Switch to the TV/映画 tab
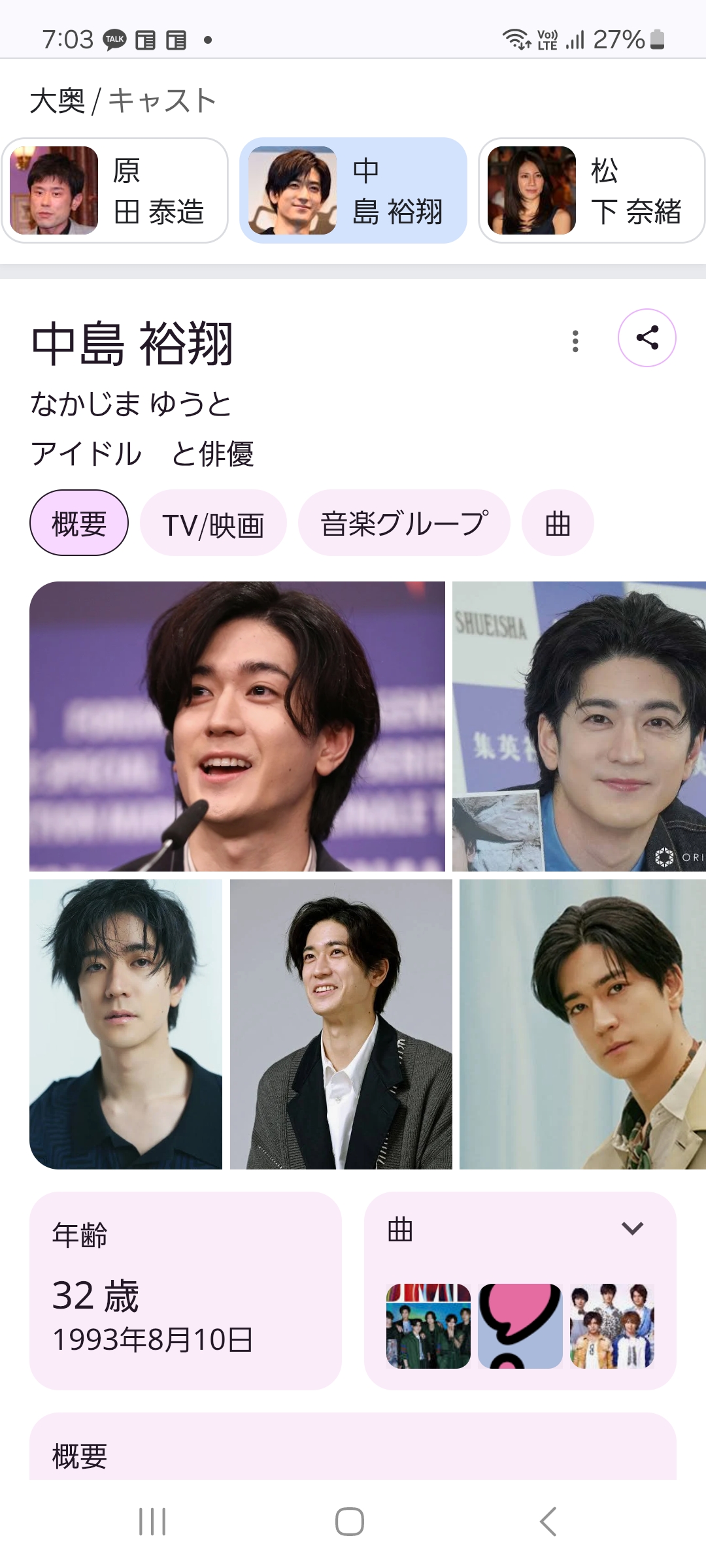The height and width of the screenshot is (1568, 706). click(213, 524)
